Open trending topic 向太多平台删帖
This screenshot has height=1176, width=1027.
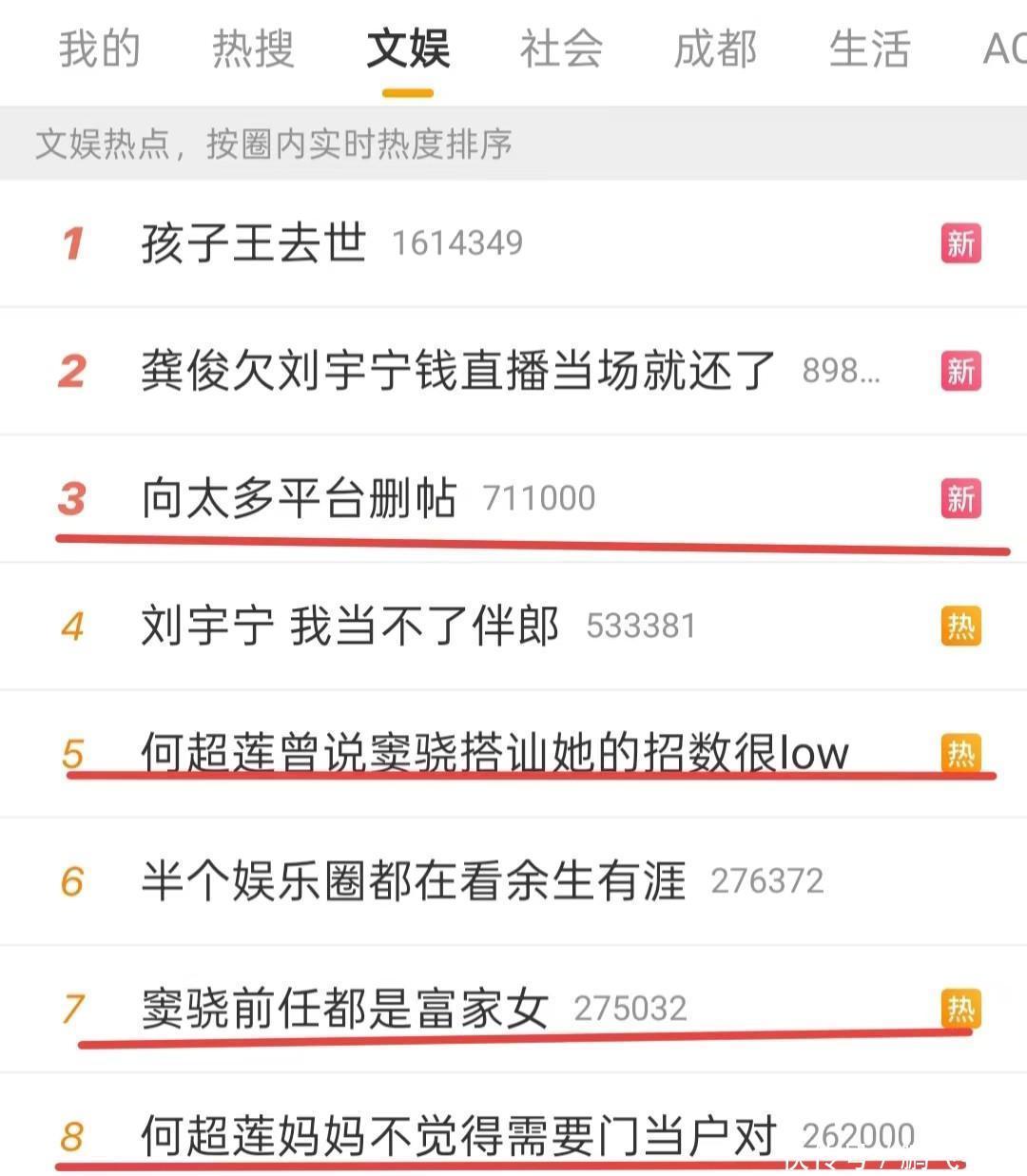[300, 498]
